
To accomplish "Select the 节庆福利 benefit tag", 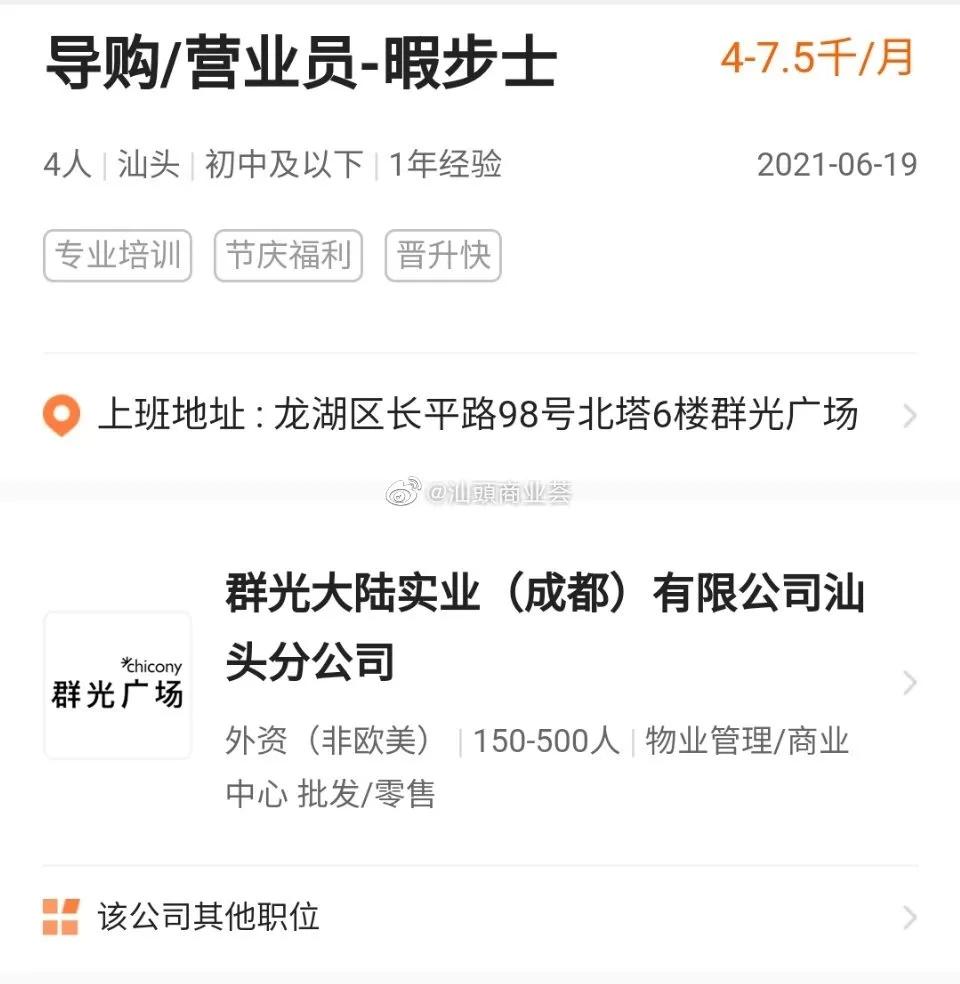I will pos(289,256).
